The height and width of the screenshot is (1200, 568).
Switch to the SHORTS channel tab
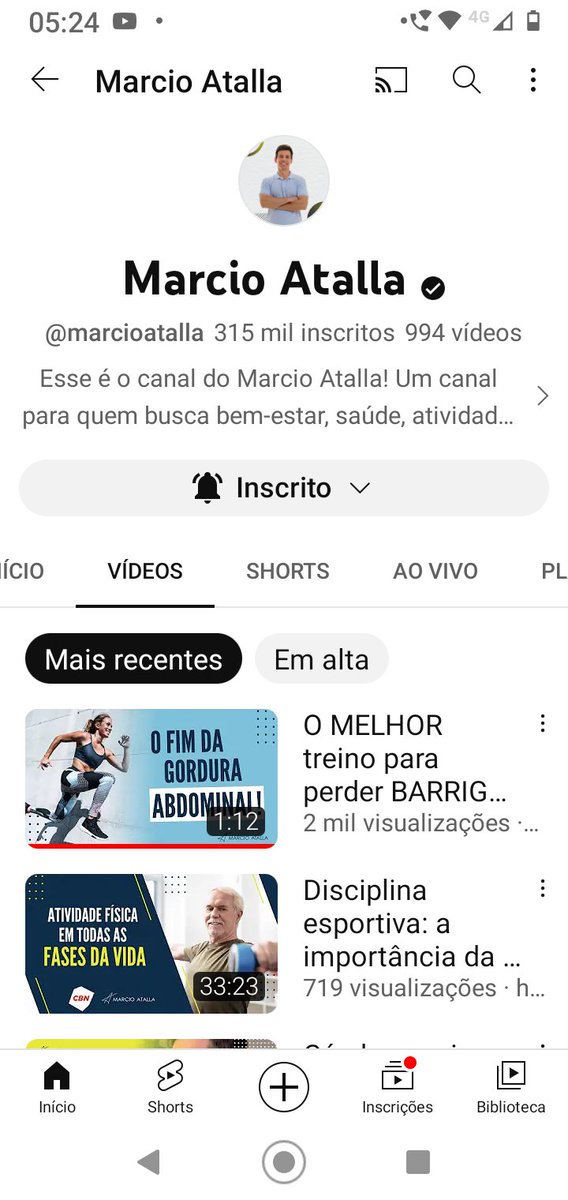pyautogui.click(x=288, y=571)
